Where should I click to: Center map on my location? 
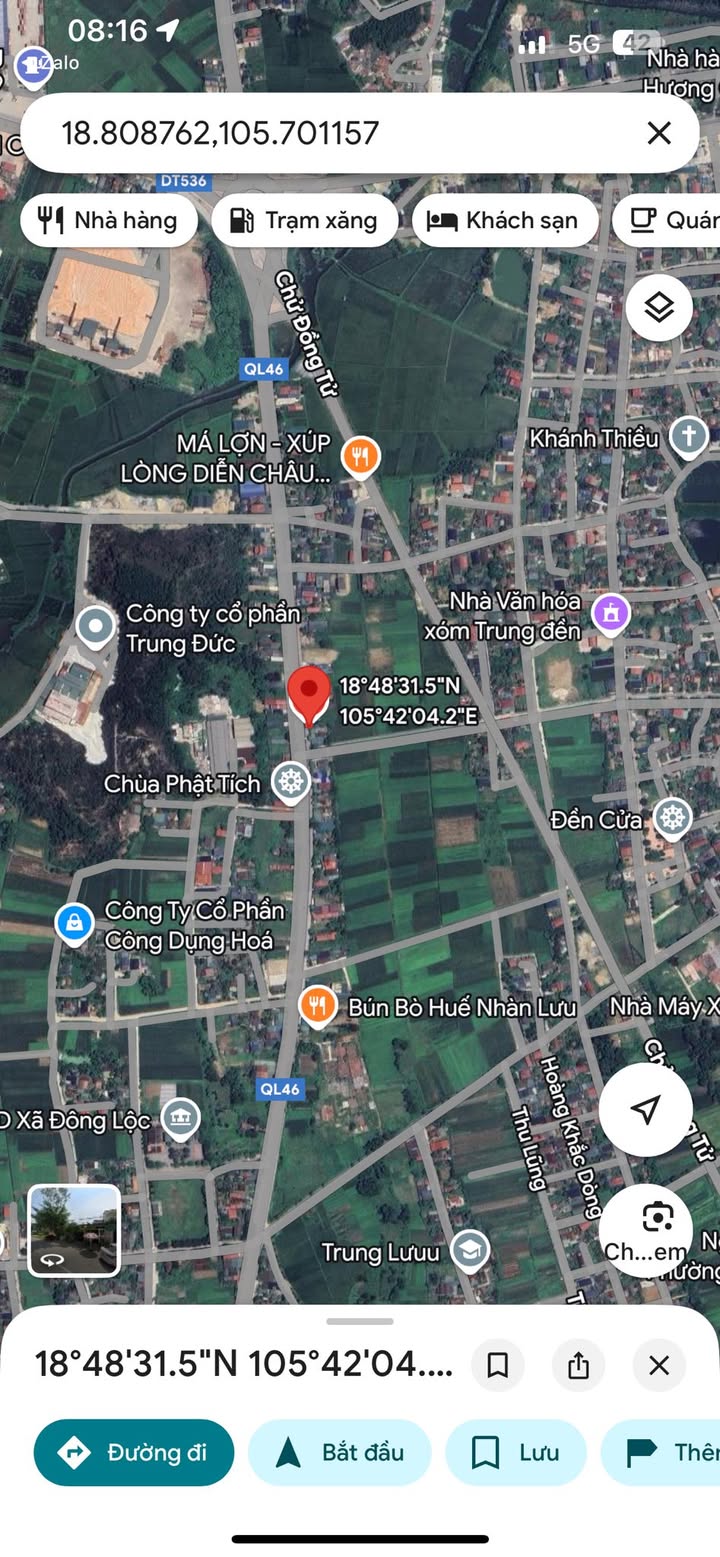646,1109
